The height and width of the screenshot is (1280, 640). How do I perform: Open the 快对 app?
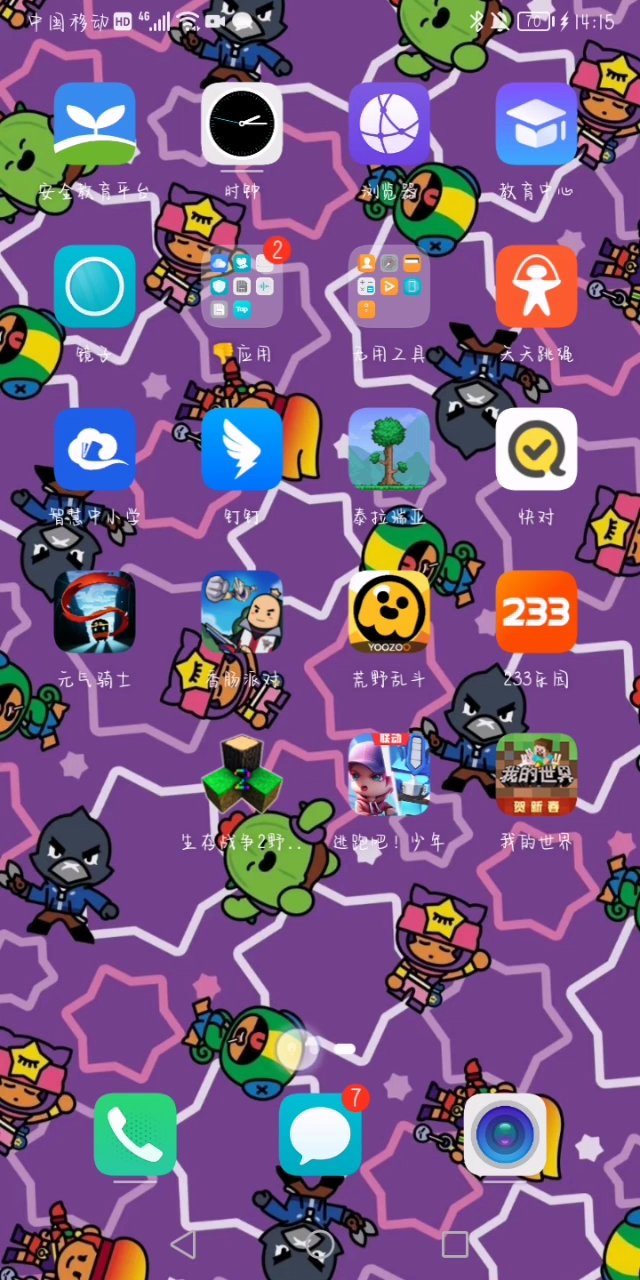[x=537, y=450]
